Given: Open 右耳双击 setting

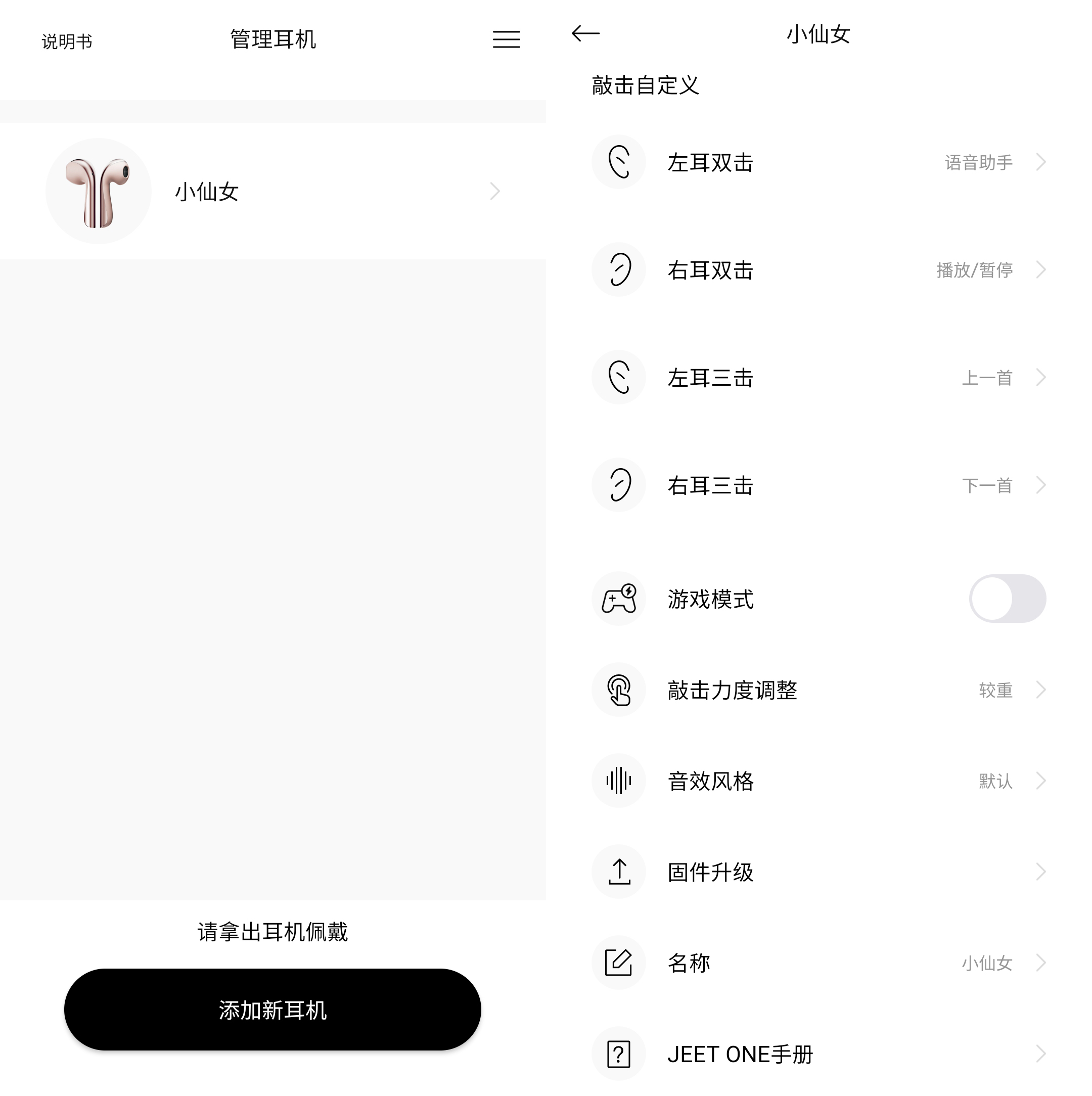Looking at the screenshot, I should (818, 270).
